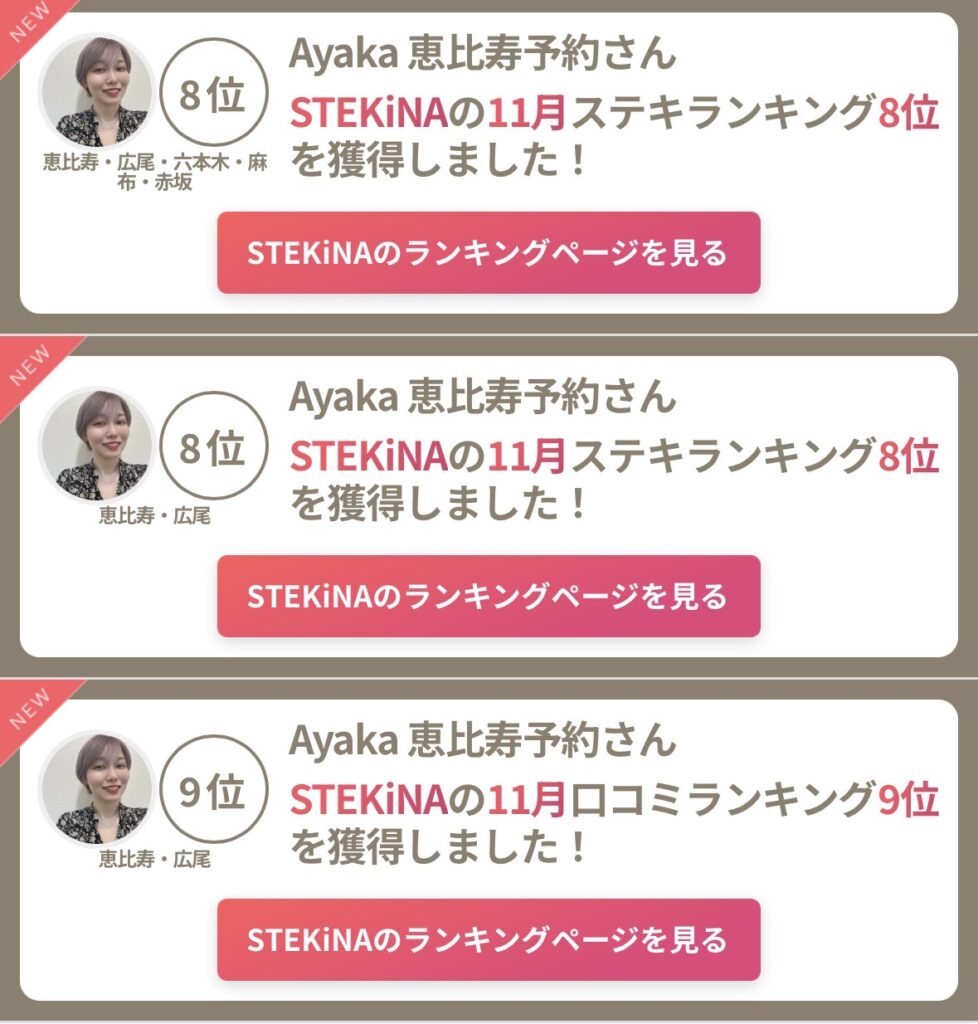Open ranking page button for 口コミランキング9位 card
Image resolution: width=978 pixels, height=1024 pixels.
pos(488,940)
